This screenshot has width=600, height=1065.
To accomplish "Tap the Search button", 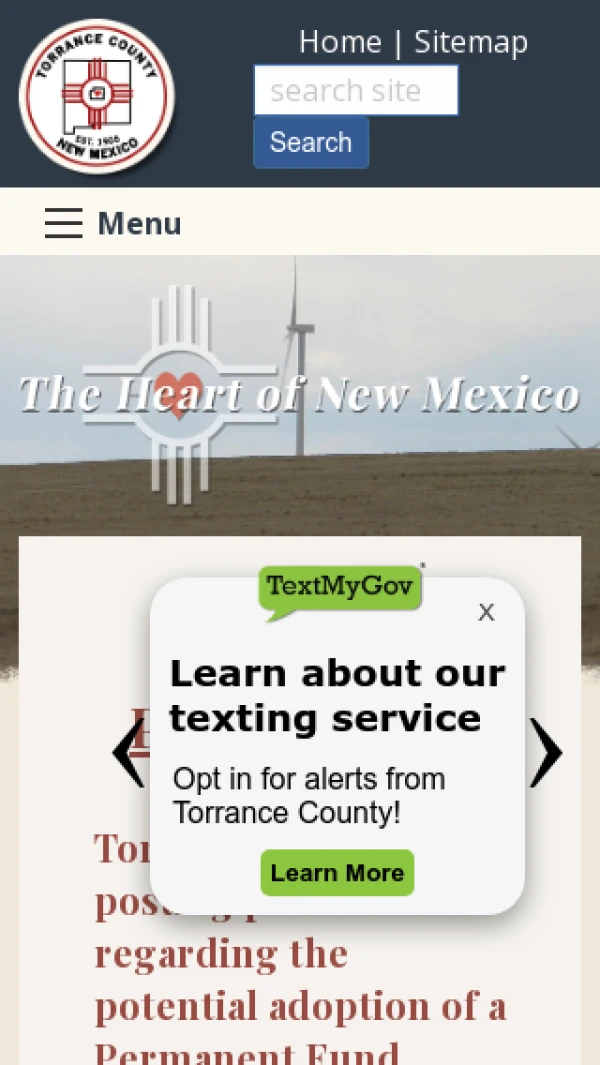I will pyautogui.click(x=311, y=142).
